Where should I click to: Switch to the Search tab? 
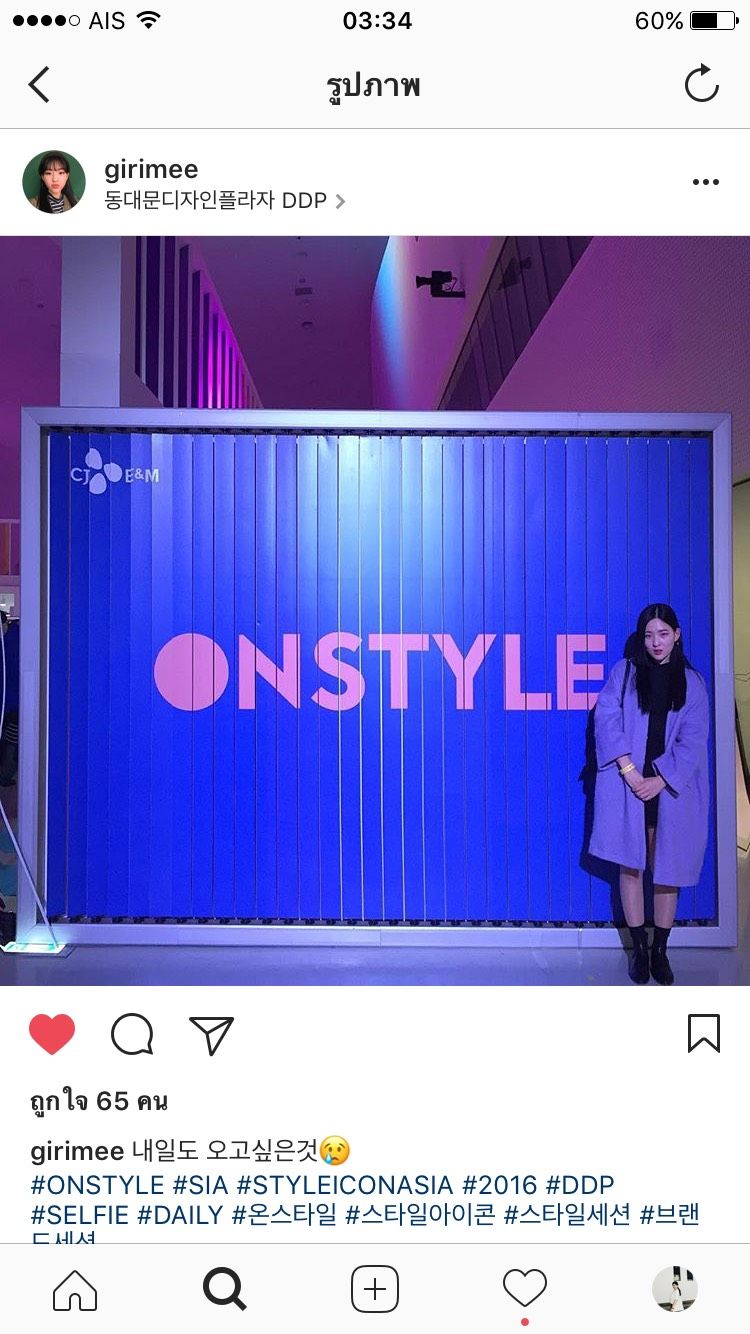click(x=225, y=1290)
